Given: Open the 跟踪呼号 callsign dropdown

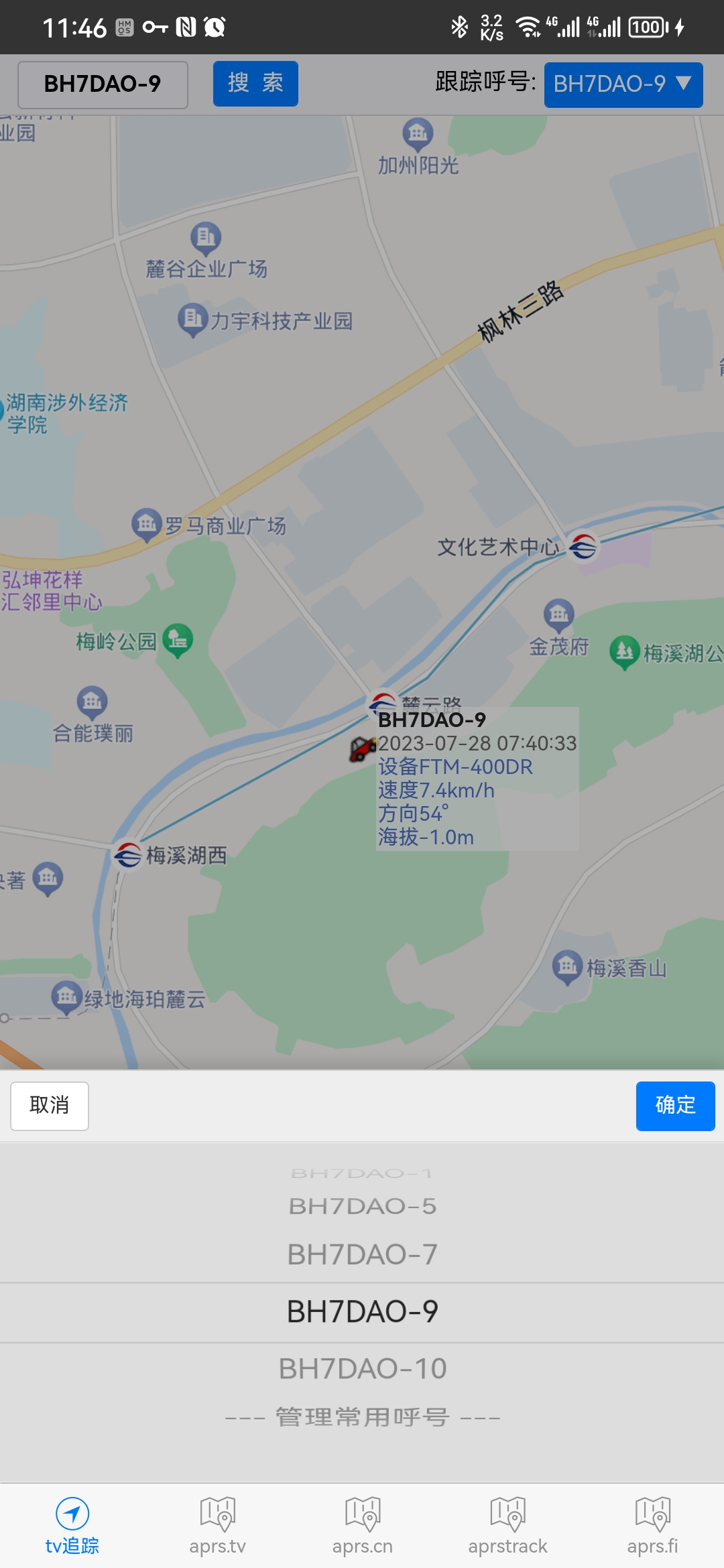Looking at the screenshot, I should coord(623,84).
